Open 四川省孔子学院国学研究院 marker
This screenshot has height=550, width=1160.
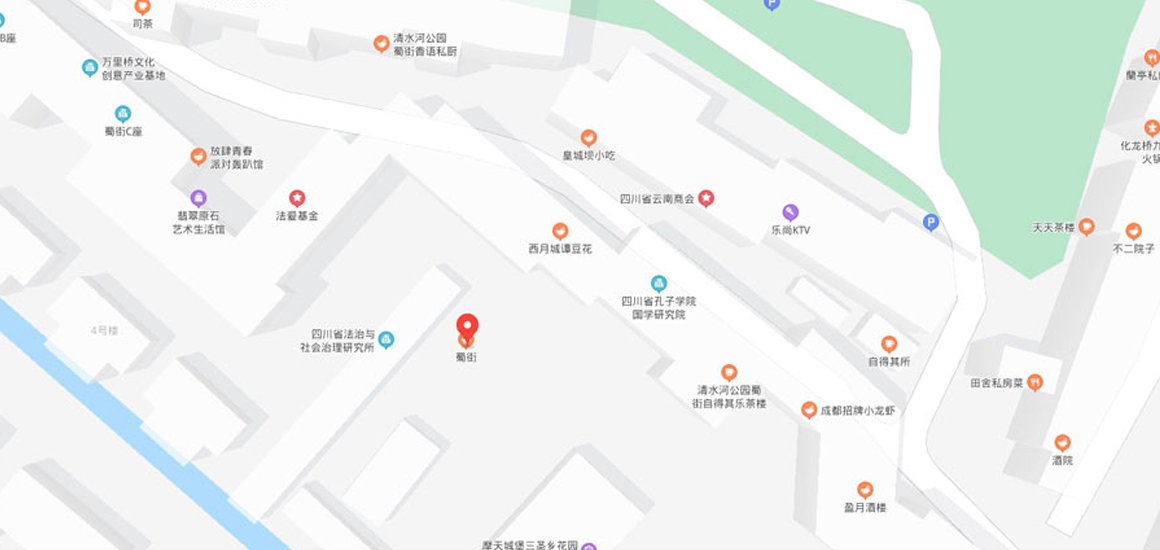(658, 283)
